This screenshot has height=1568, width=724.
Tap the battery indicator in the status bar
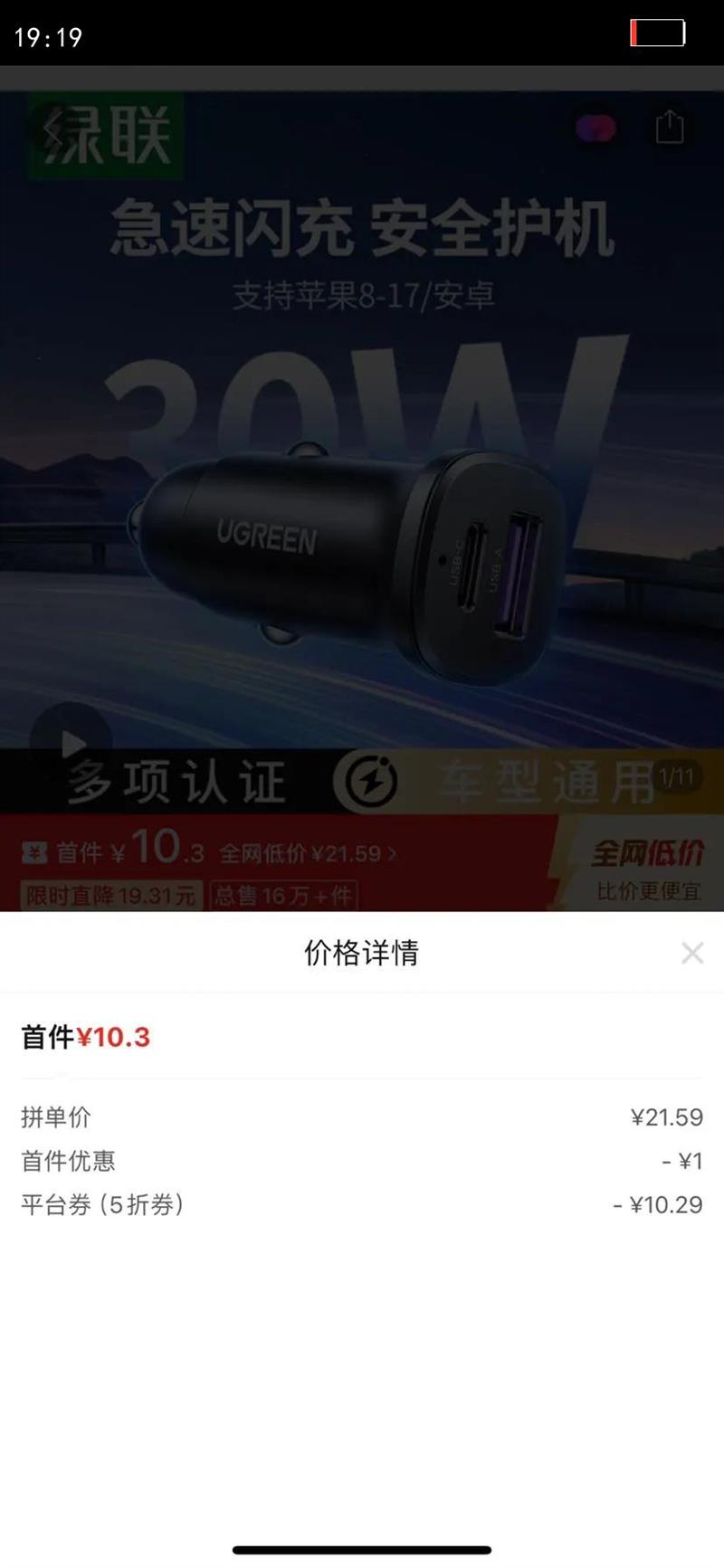[x=658, y=34]
